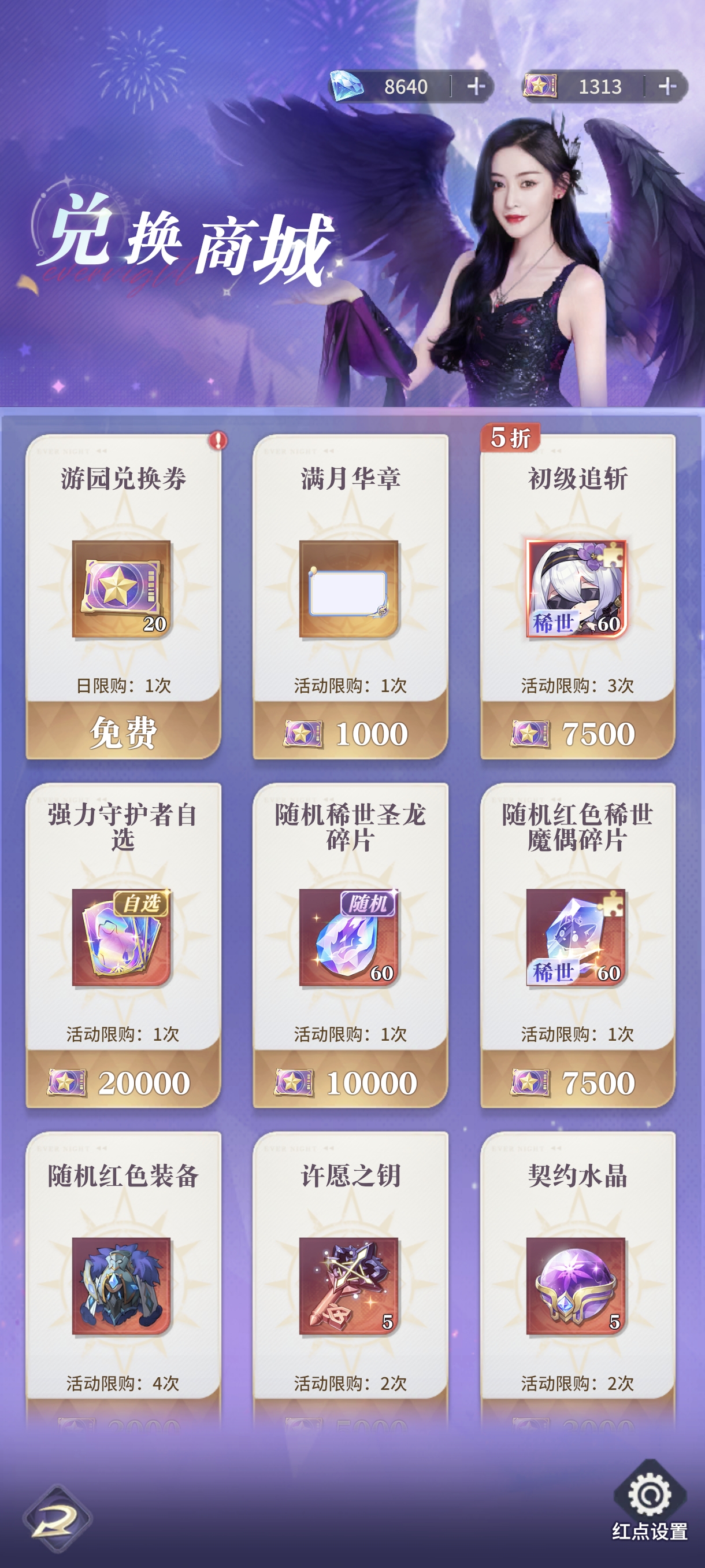Buy 随机红色稀世魔偶碎片 for 7500 tickets
The image size is (705, 1568).
click(577, 1082)
